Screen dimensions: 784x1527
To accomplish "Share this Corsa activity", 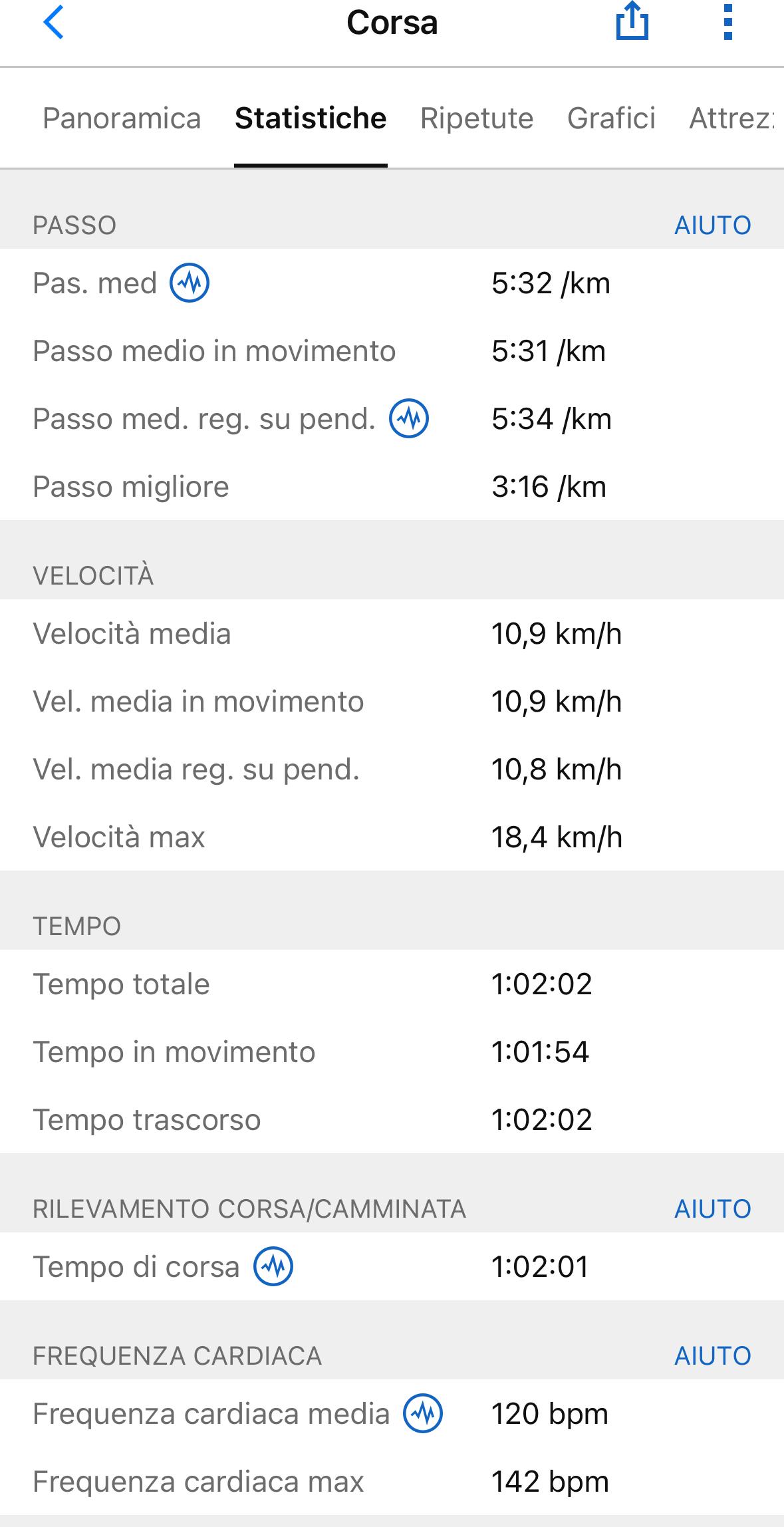I will point(632,22).
